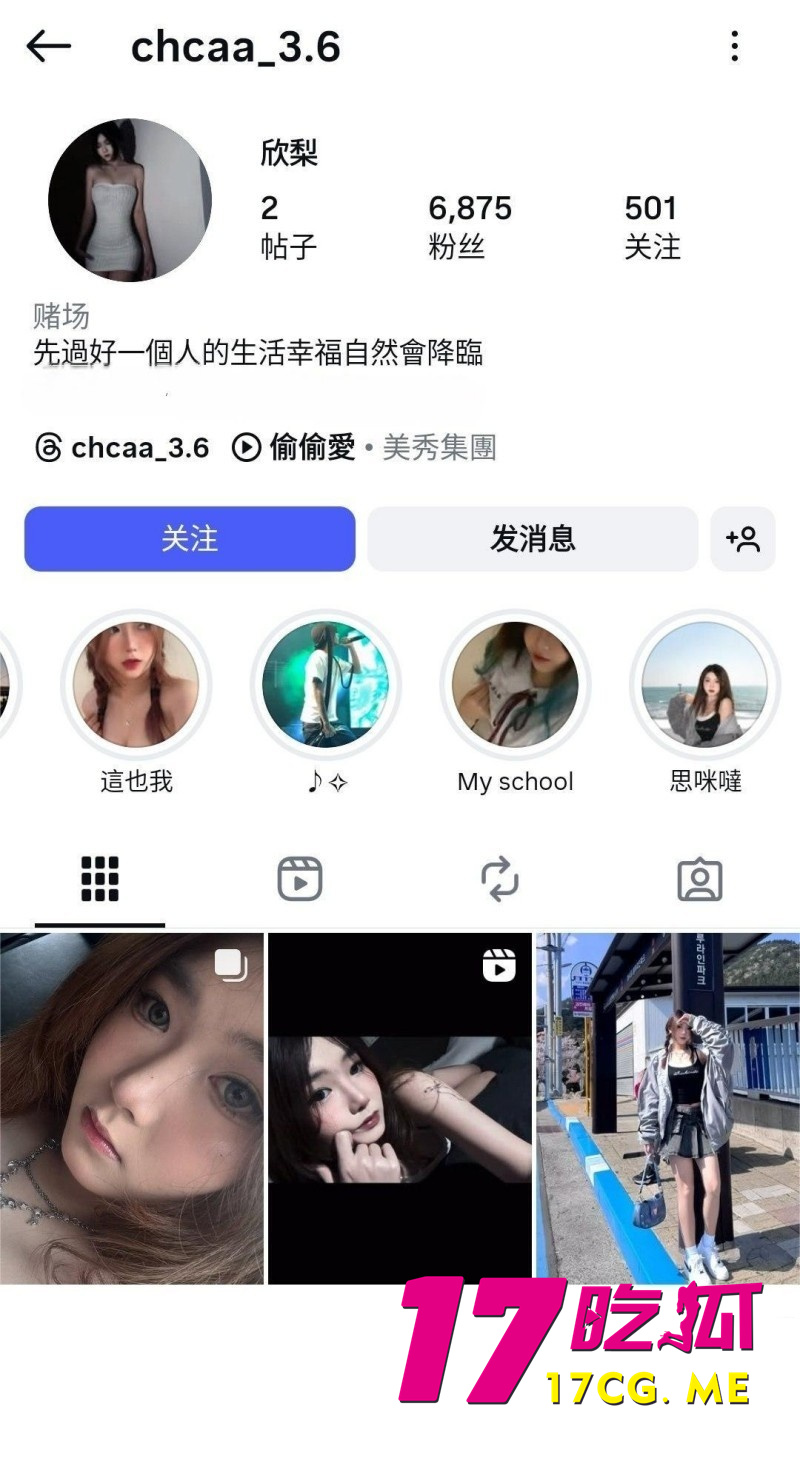Screen dimensions: 800x1463
Task: Open the reposts tab icon
Action: [x=500, y=878]
